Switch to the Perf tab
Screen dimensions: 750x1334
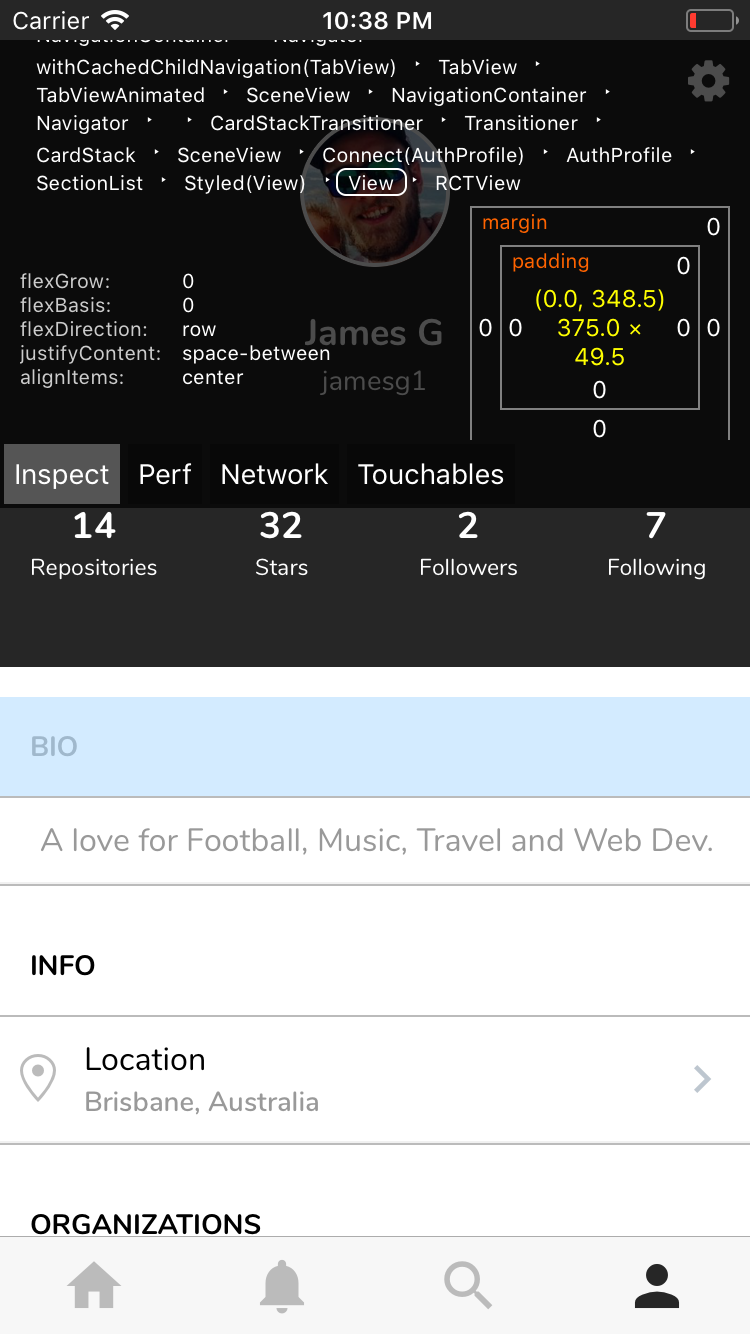click(165, 474)
